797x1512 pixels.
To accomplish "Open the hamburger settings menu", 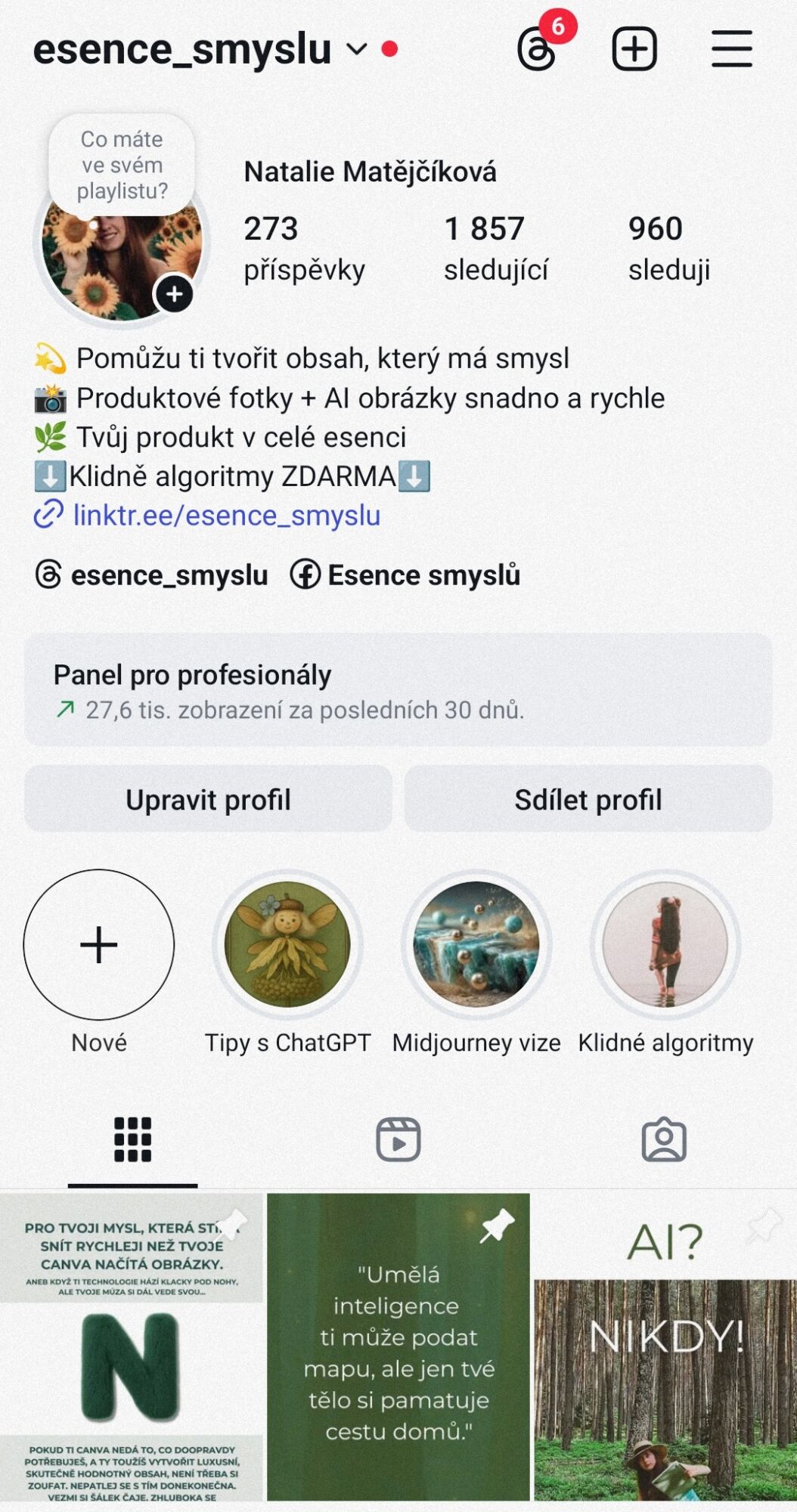I will point(731,50).
